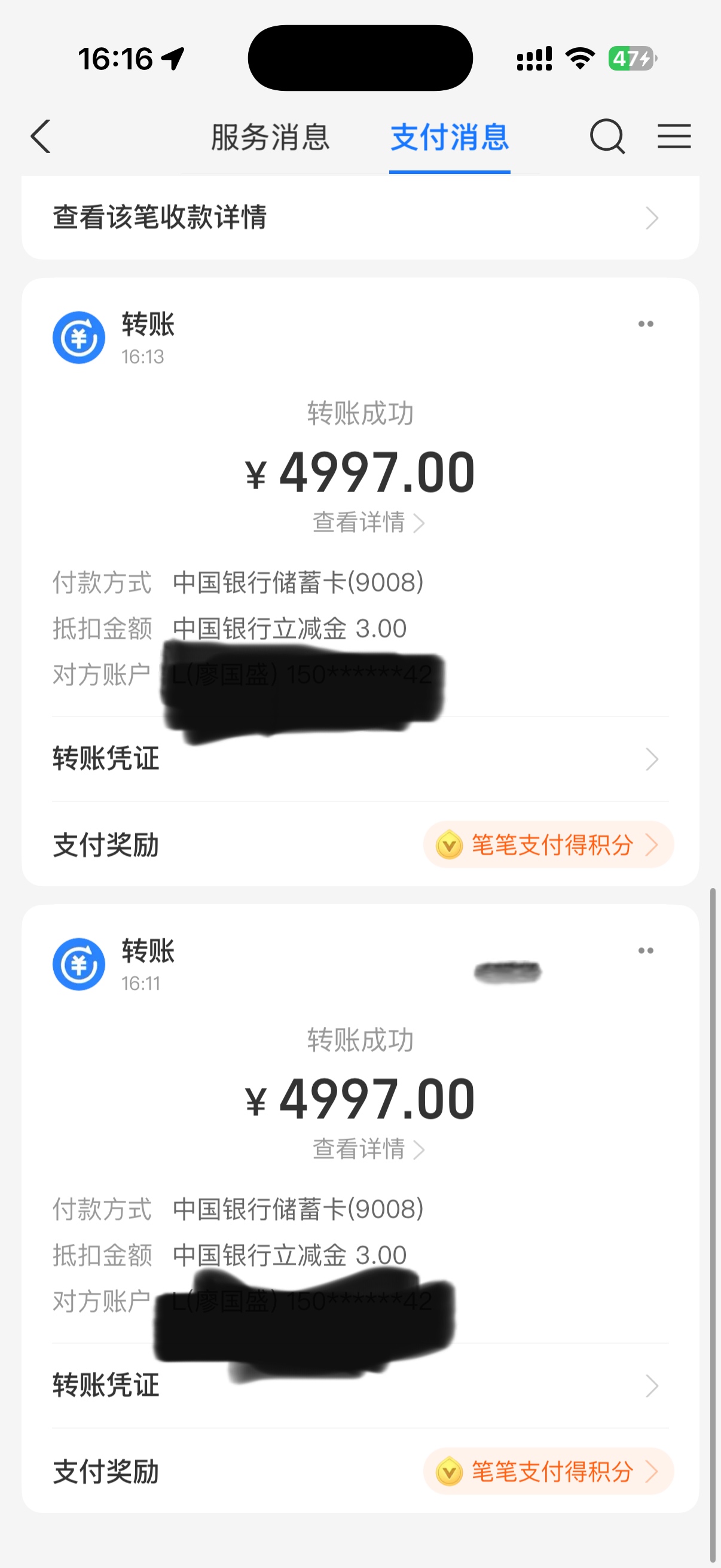Open the hamburger menu icon
The width and height of the screenshot is (721, 1568).
pos(674,136)
